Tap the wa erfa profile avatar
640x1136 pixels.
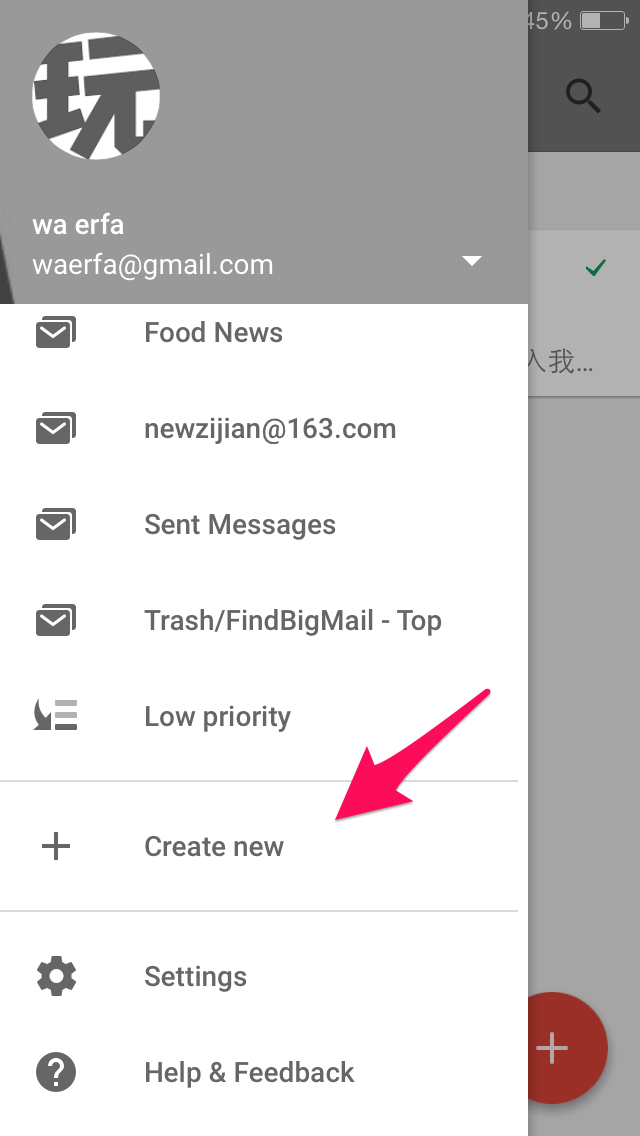tap(96, 96)
